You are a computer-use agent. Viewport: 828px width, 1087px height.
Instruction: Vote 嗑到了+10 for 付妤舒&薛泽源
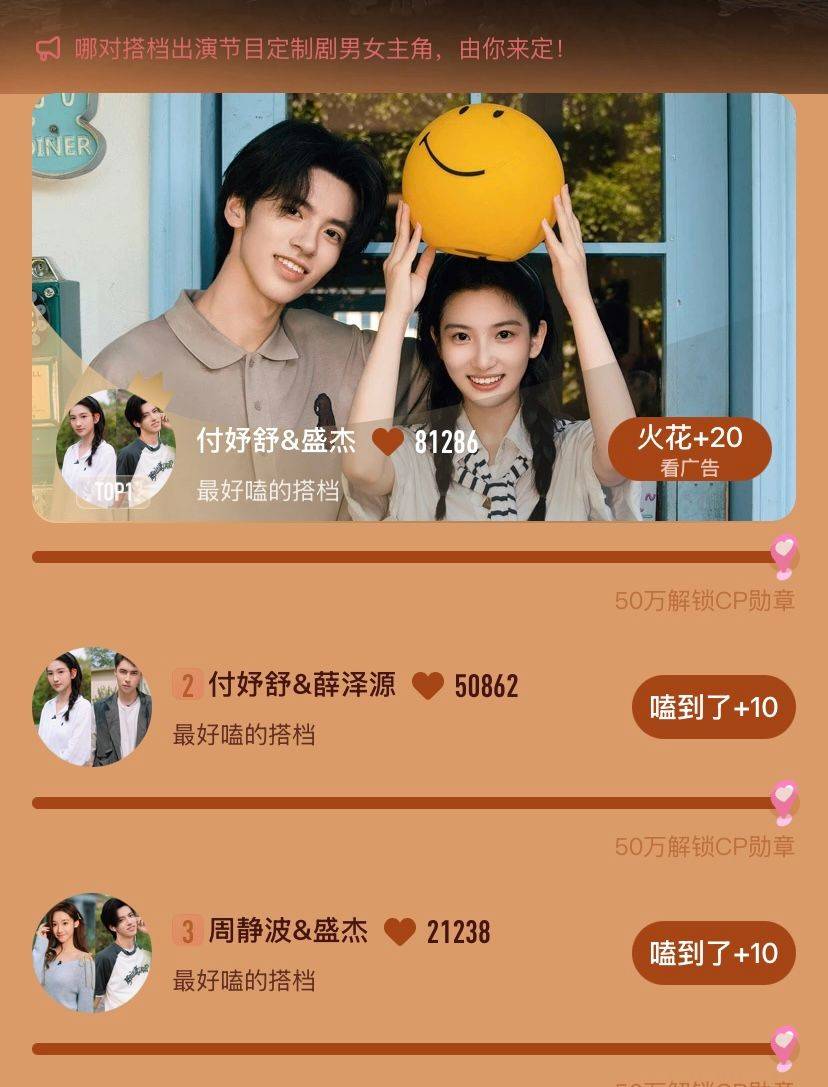click(713, 707)
